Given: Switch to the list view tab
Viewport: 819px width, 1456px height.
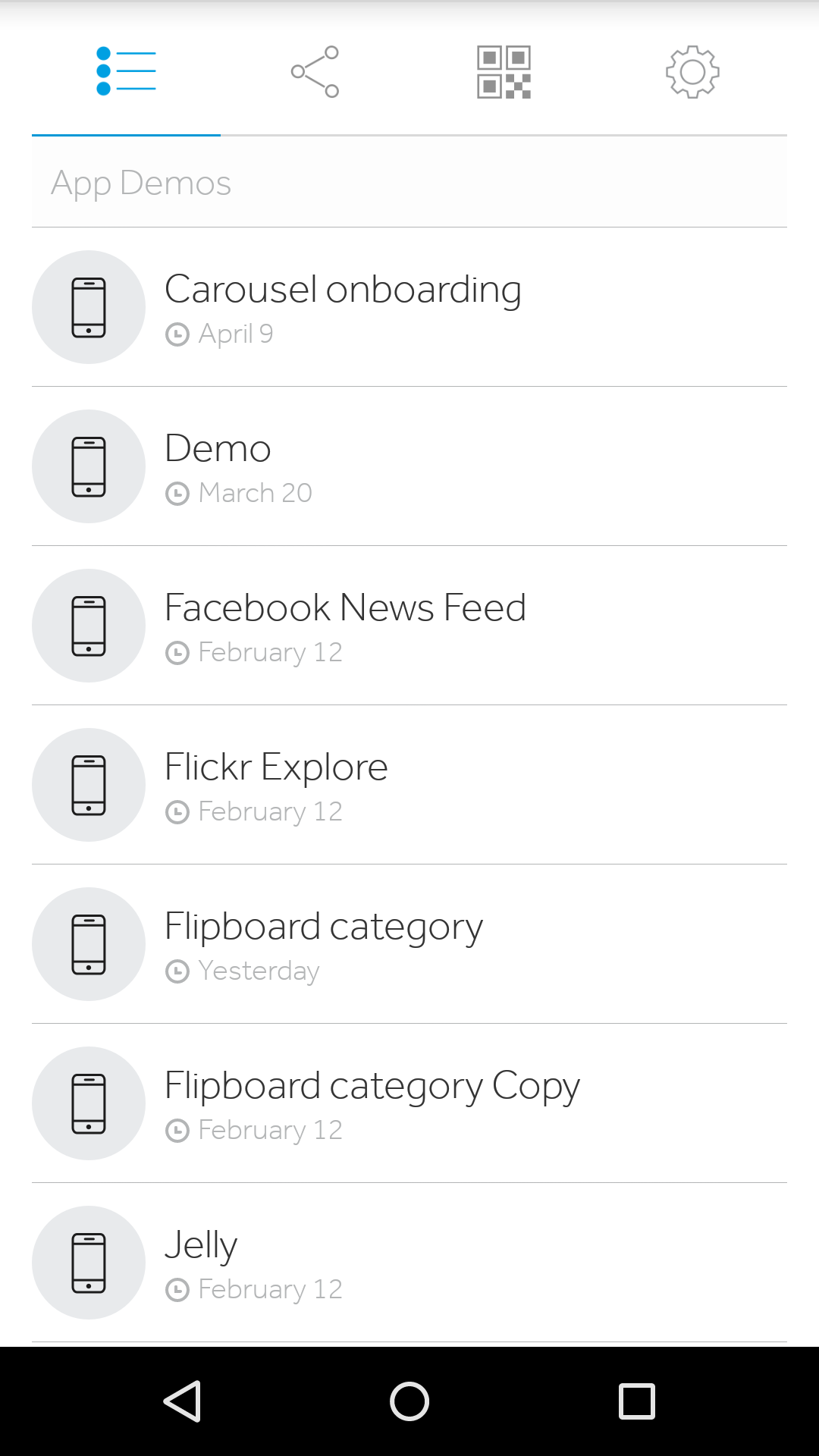Looking at the screenshot, I should pyautogui.click(x=126, y=72).
